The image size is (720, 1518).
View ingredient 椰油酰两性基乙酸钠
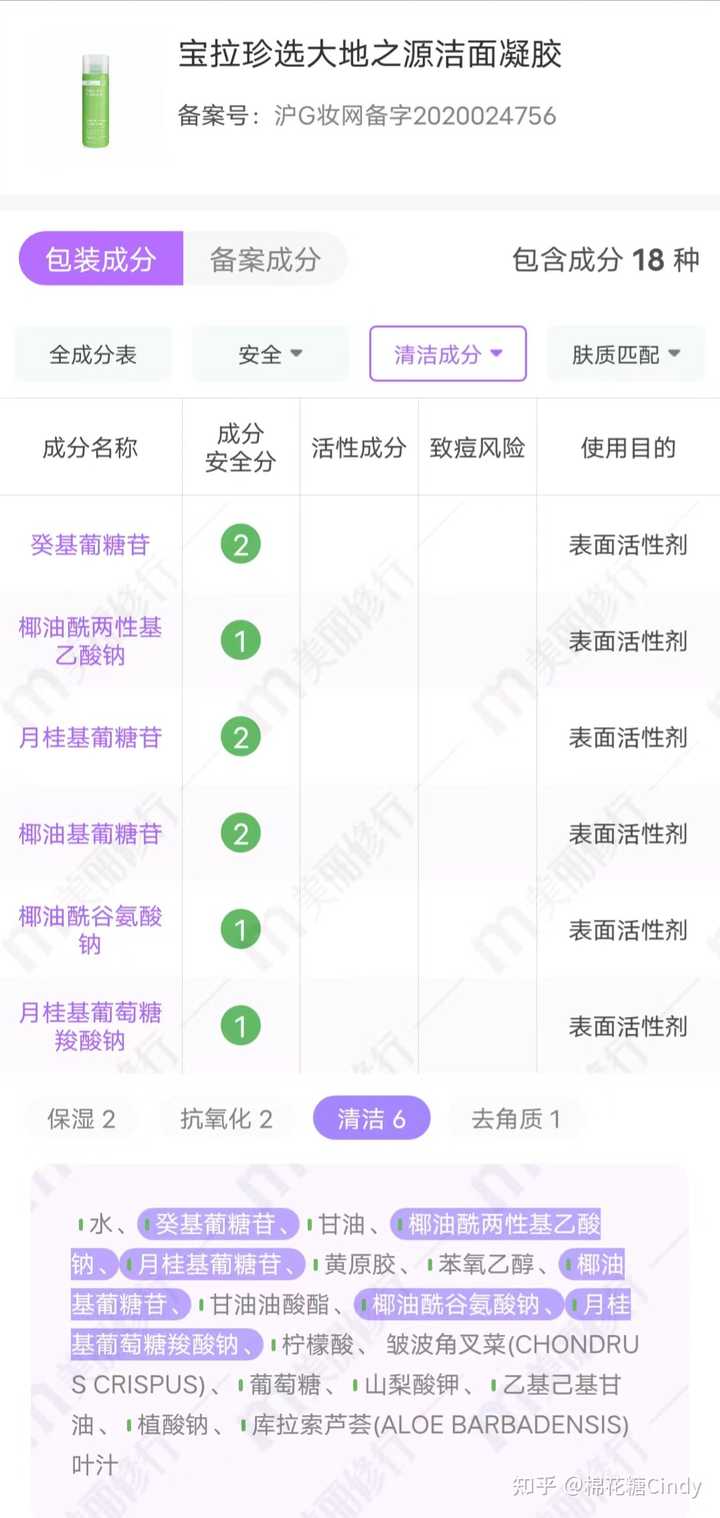90,641
